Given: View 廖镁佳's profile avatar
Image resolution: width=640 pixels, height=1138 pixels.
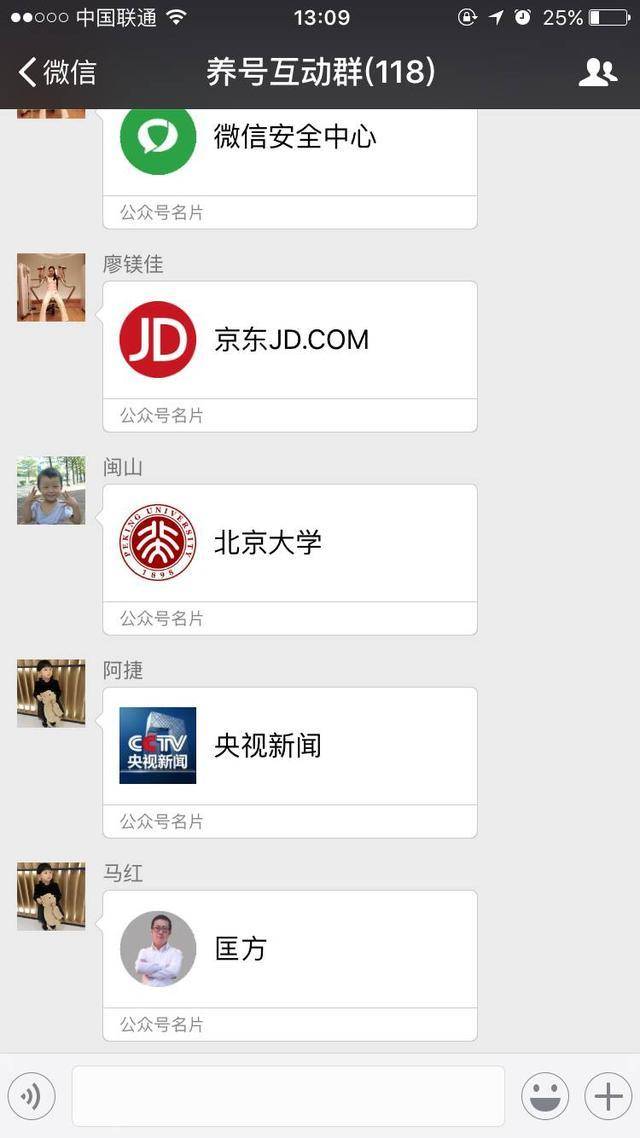Looking at the screenshot, I should point(51,288).
